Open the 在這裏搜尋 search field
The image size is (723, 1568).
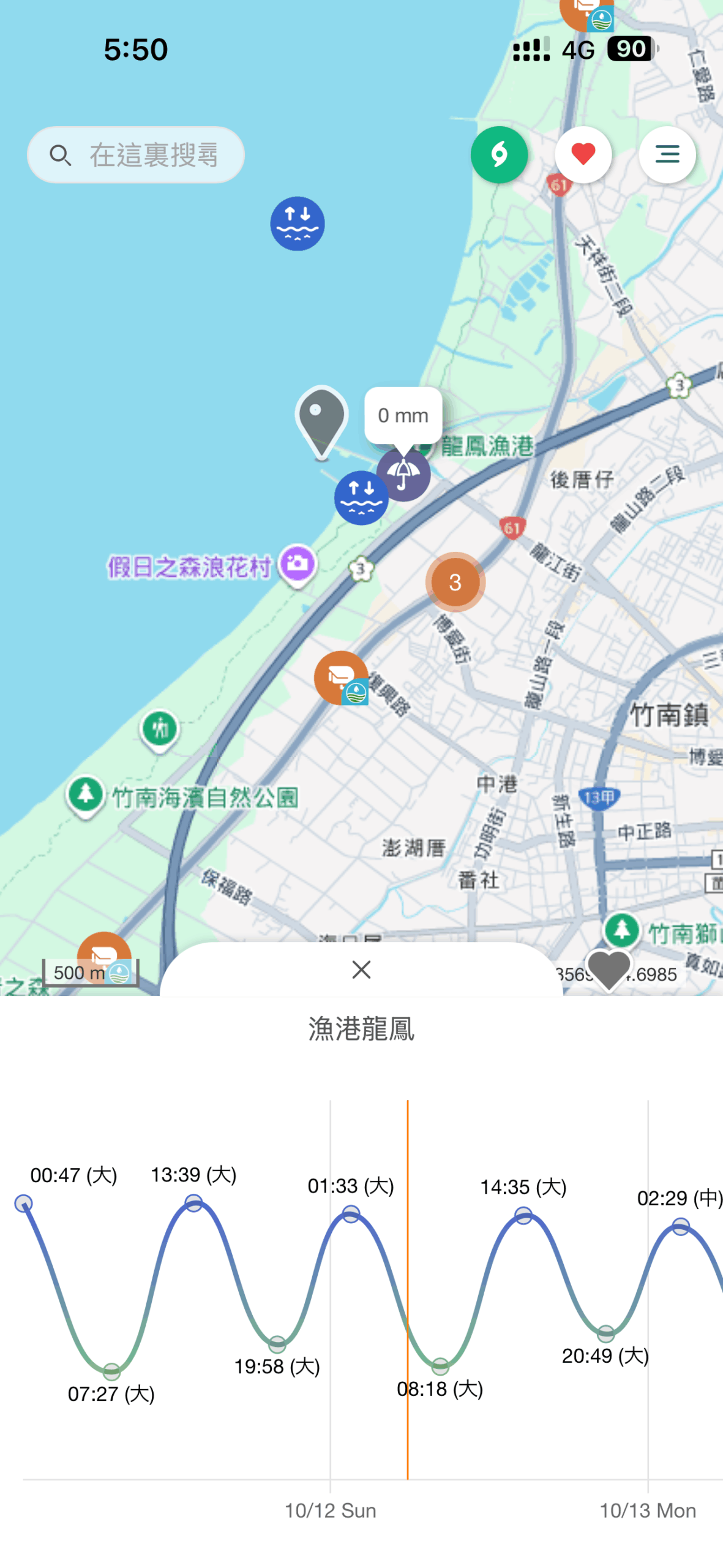pos(136,155)
